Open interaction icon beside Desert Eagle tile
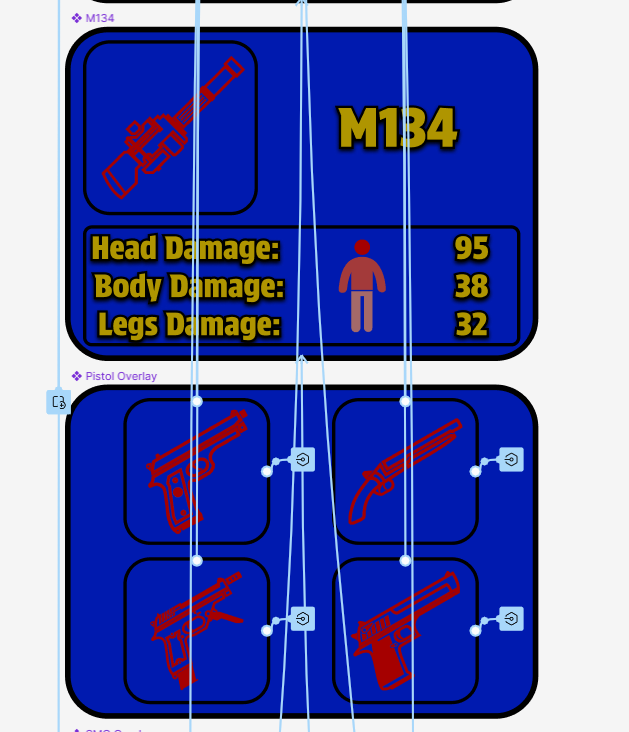Image resolution: width=629 pixels, height=732 pixels. click(511, 618)
